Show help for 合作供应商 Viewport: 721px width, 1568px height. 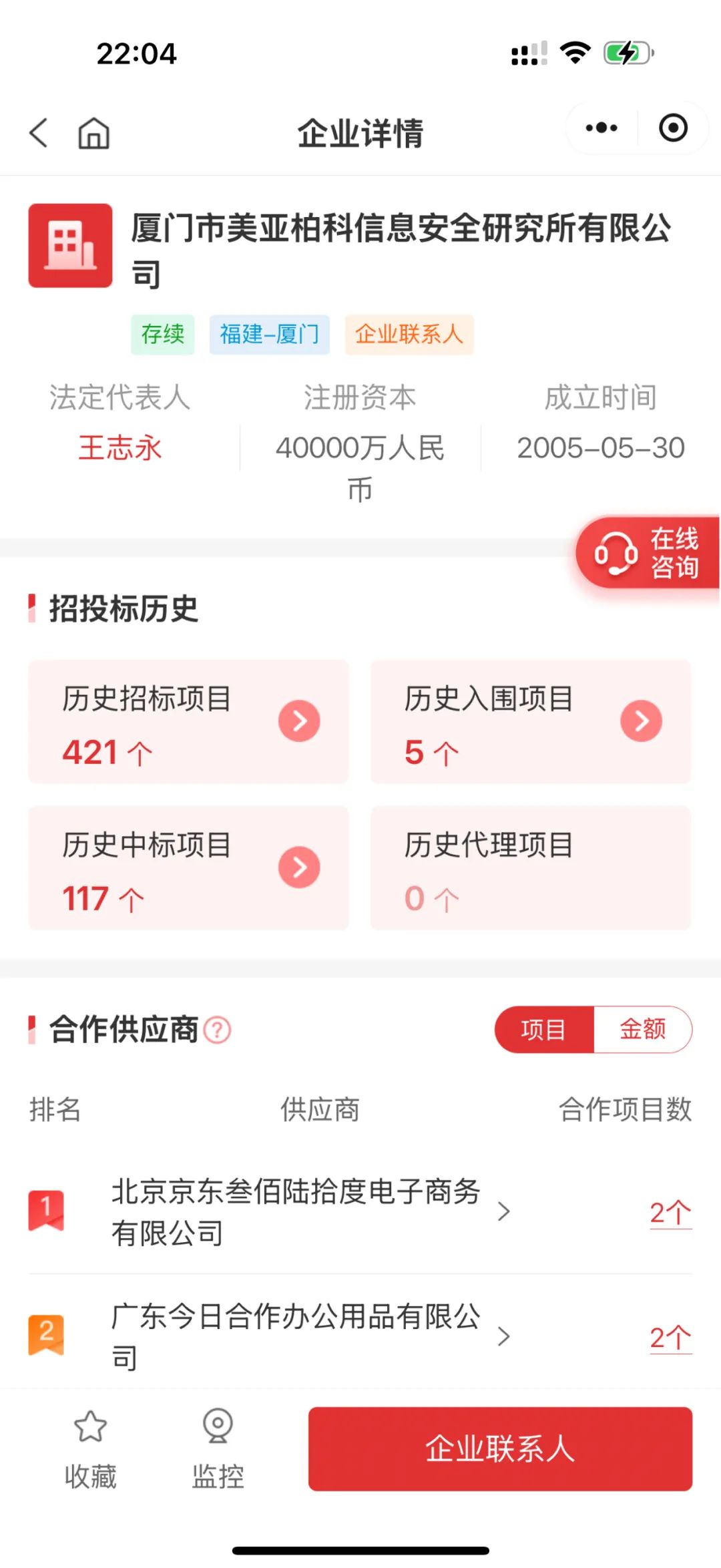(x=217, y=1030)
